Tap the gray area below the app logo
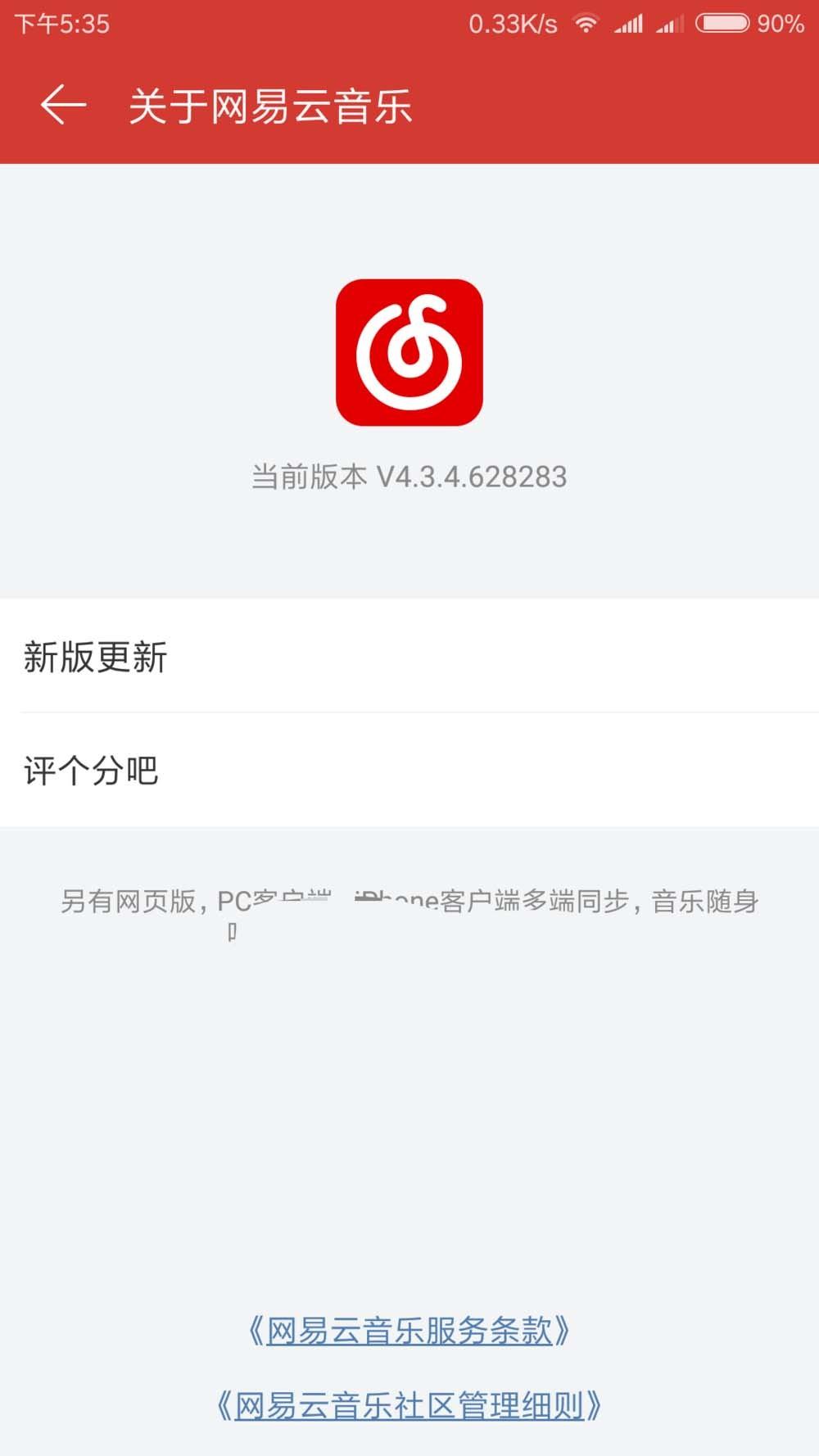The image size is (819, 1456). tap(409, 545)
